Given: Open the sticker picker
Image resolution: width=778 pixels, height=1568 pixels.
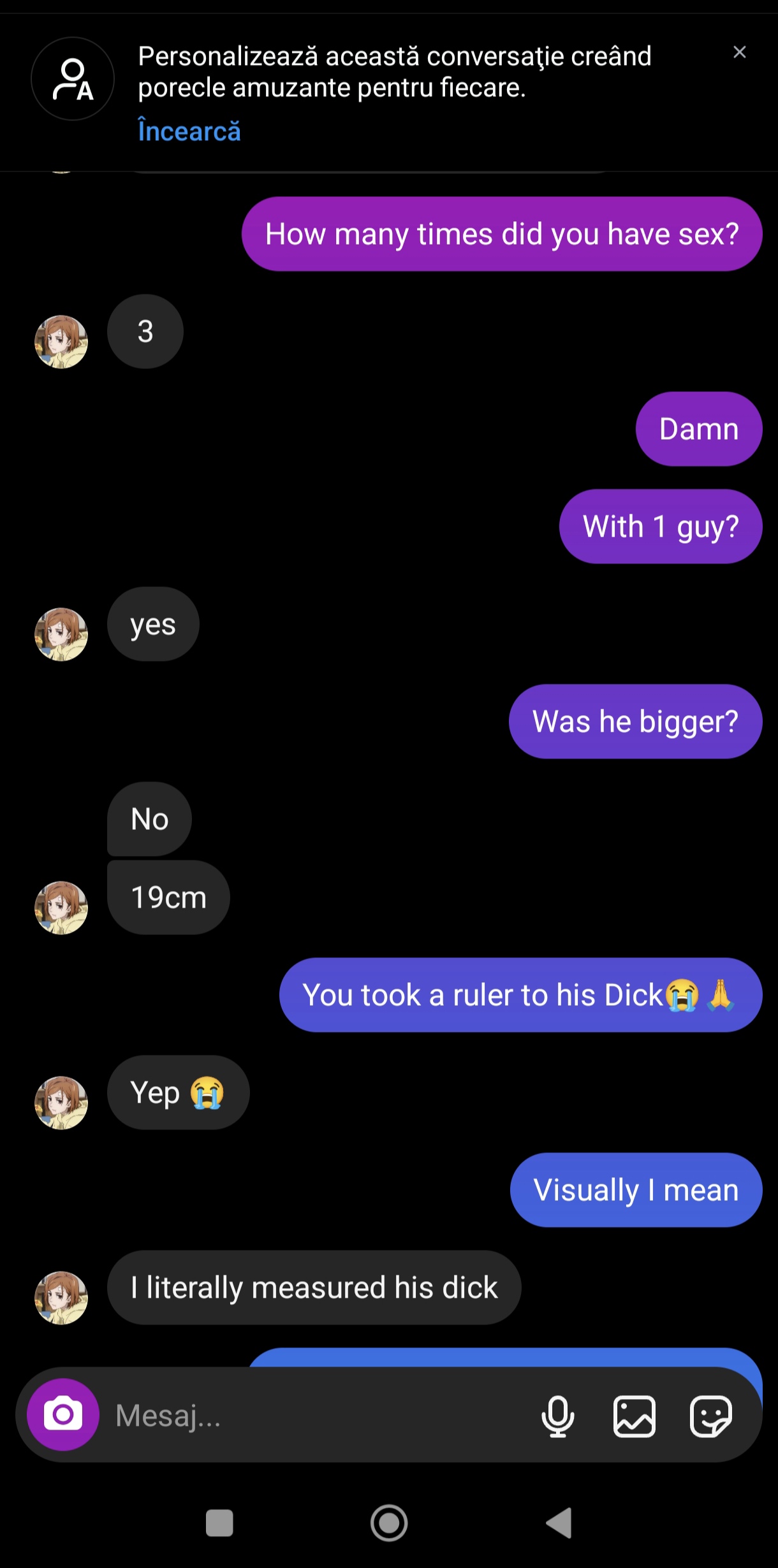Looking at the screenshot, I should click(x=710, y=1416).
